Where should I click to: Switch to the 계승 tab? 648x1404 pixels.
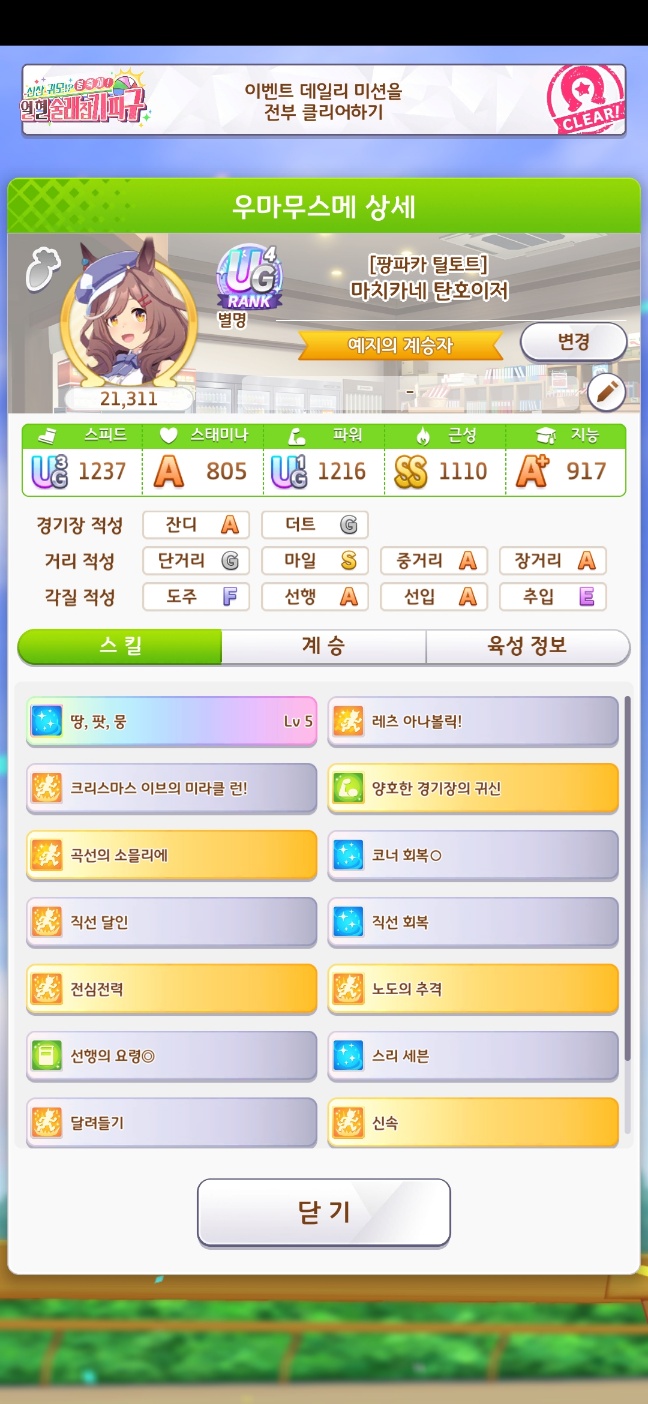pos(323,646)
